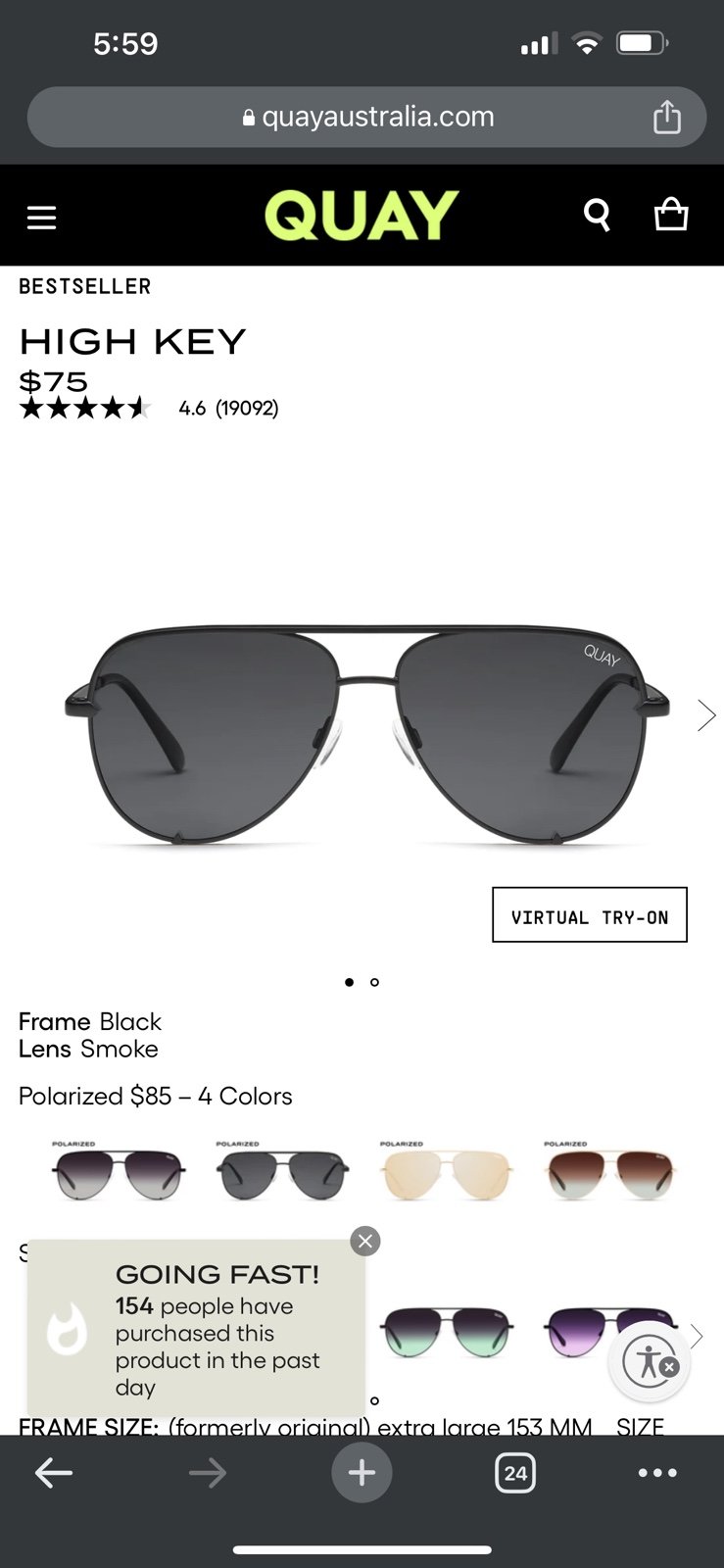The image size is (724, 1568).
Task: Open the site search
Action: click(x=597, y=215)
